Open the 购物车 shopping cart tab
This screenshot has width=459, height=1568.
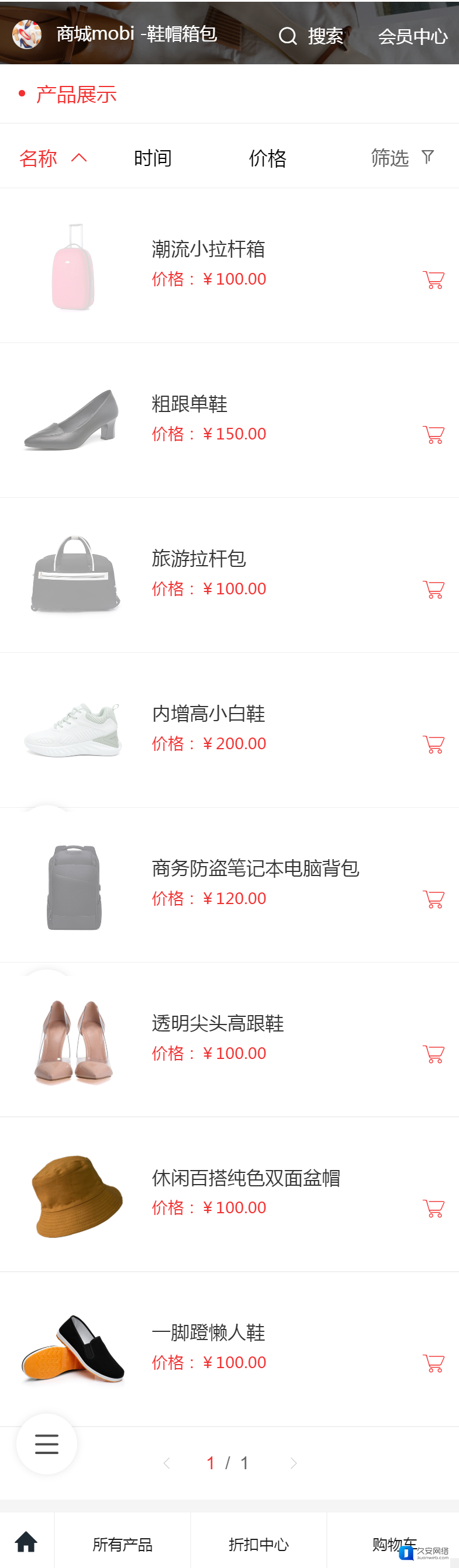pyautogui.click(x=394, y=1544)
